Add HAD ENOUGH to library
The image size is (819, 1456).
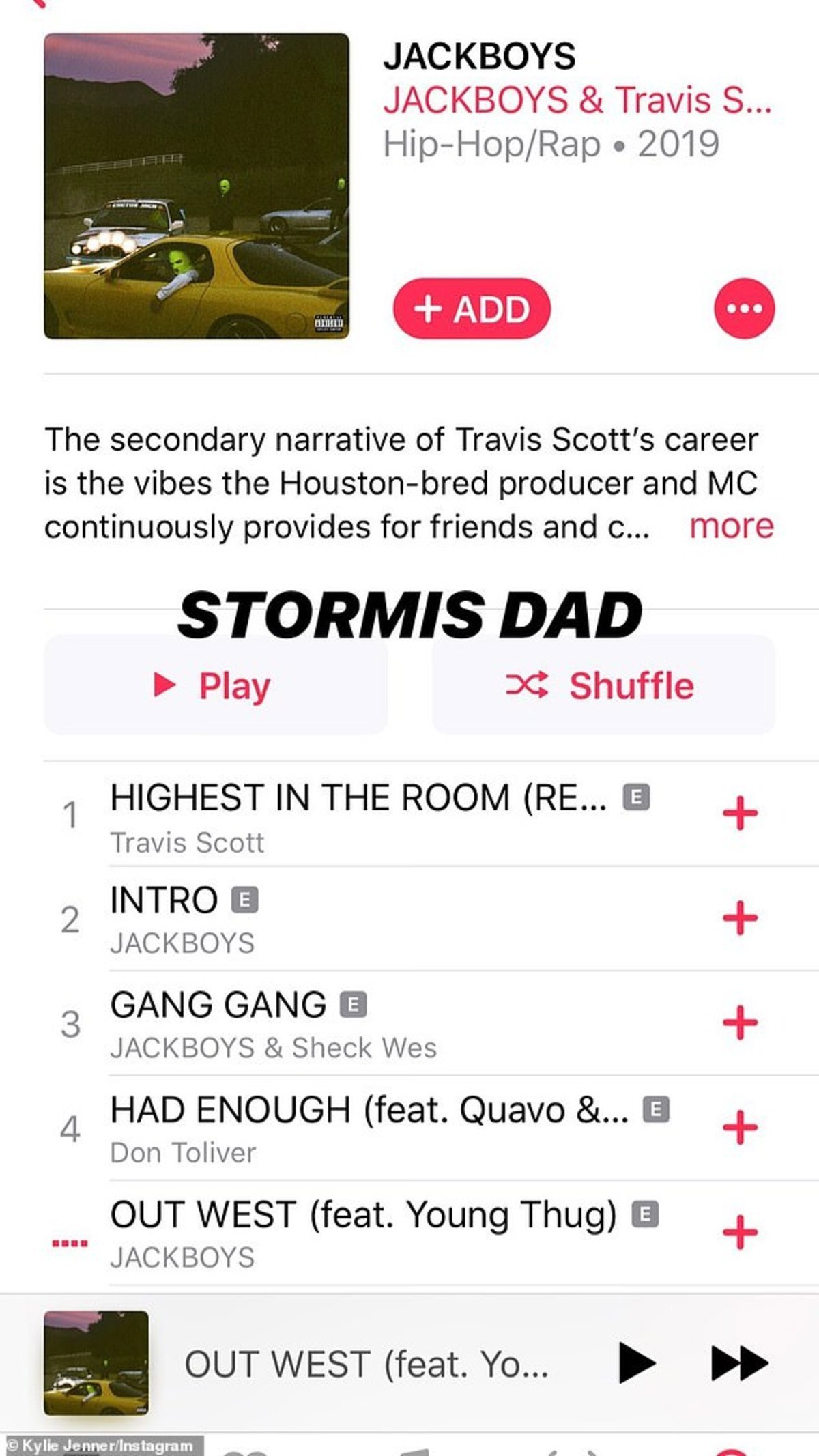pyautogui.click(x=741, y=1128)
